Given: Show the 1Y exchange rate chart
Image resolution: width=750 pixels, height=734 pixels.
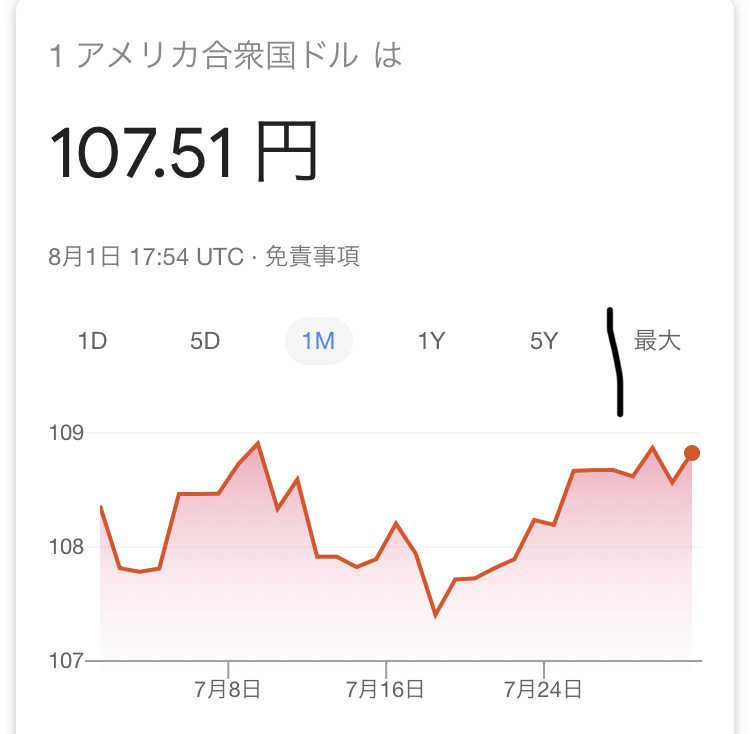Looking at the screenshot, I should click(431, 341).
